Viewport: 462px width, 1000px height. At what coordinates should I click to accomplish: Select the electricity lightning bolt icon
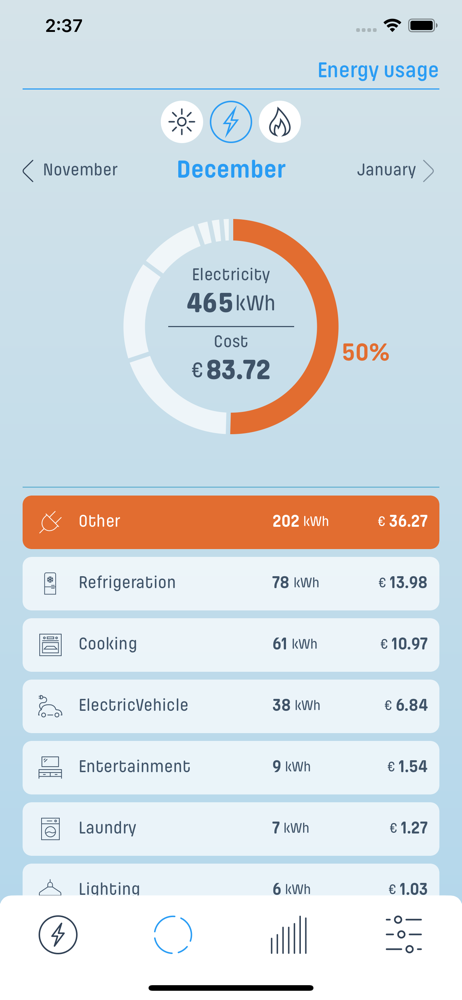(x=231, y=121)
